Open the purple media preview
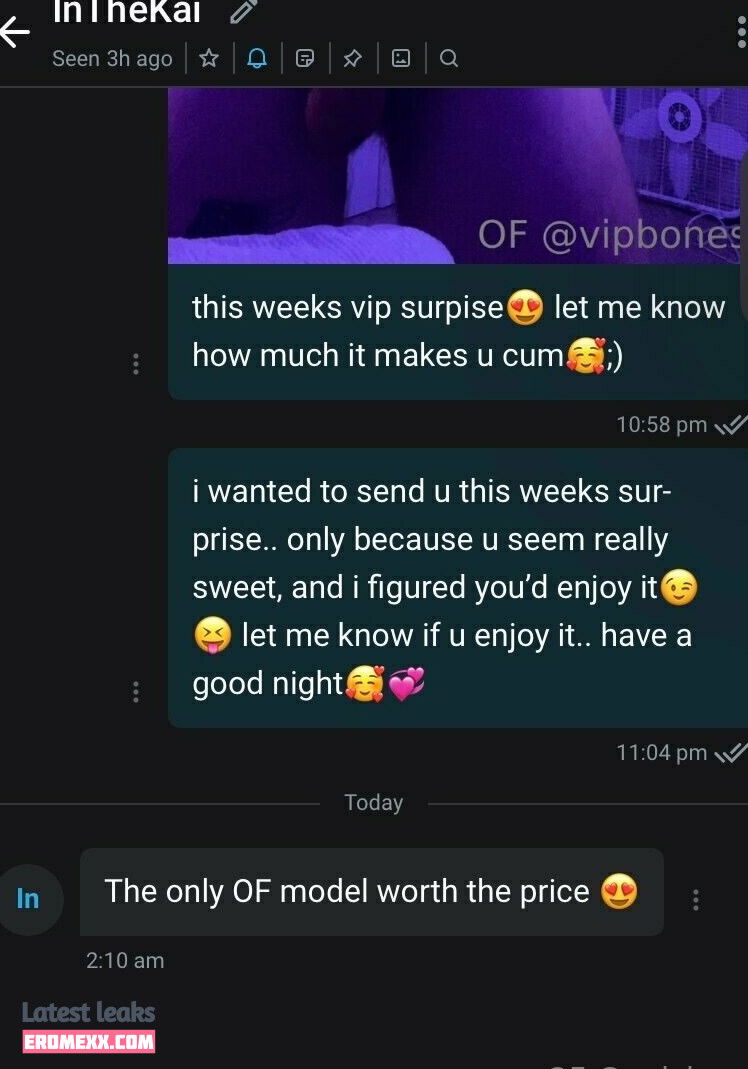The image size is (748, 1069). pos(455,175)
